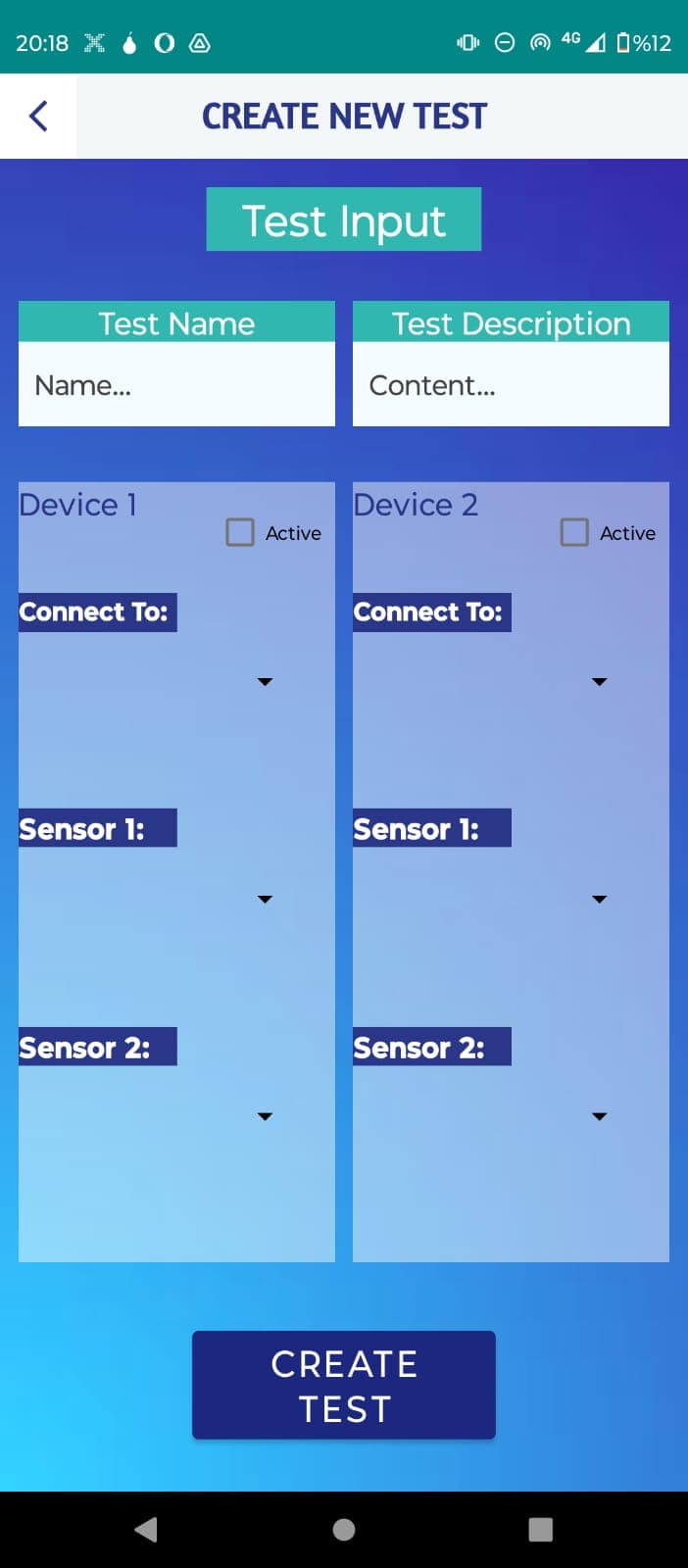Go back using the header arrow
688x1568 pixels.
click(38, 117)
